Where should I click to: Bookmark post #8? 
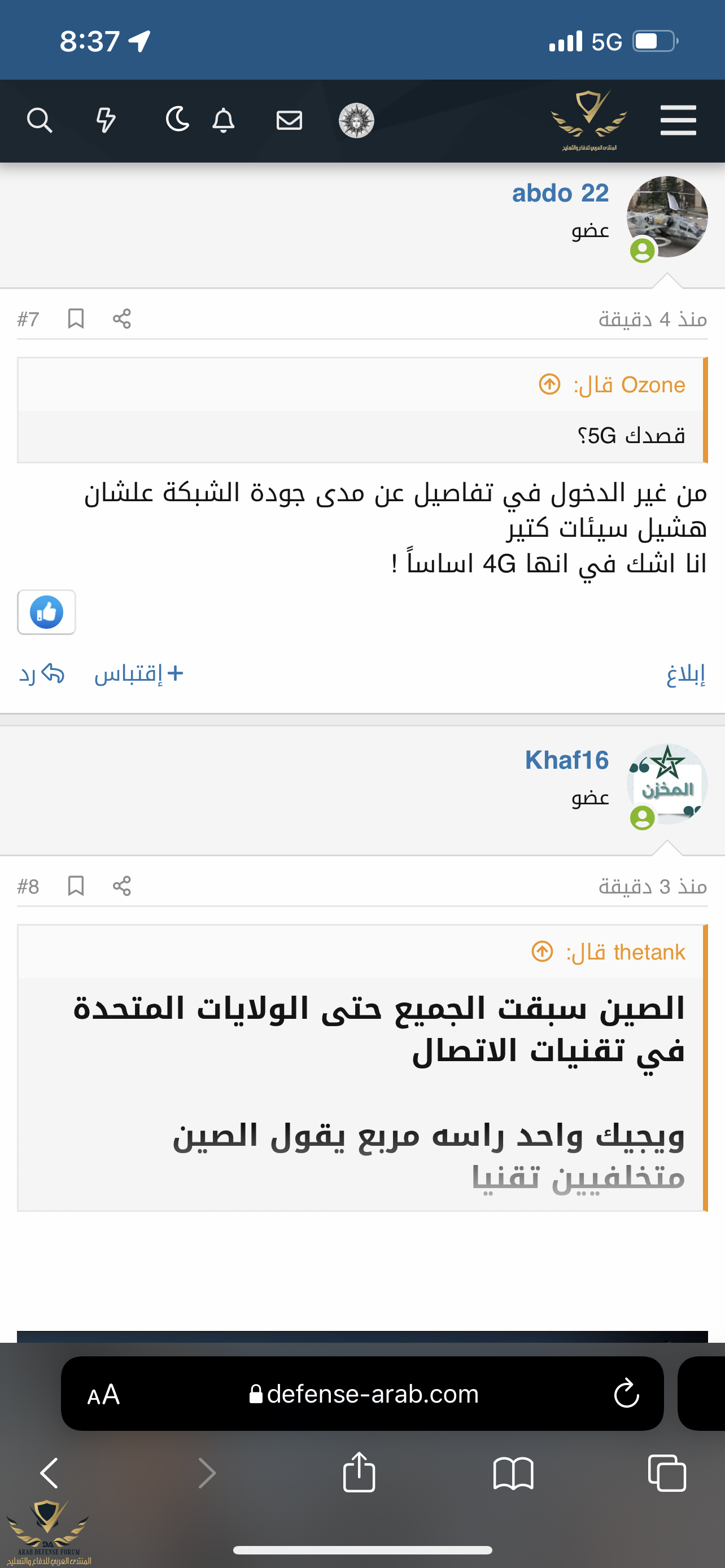click(x=76, y=886)
